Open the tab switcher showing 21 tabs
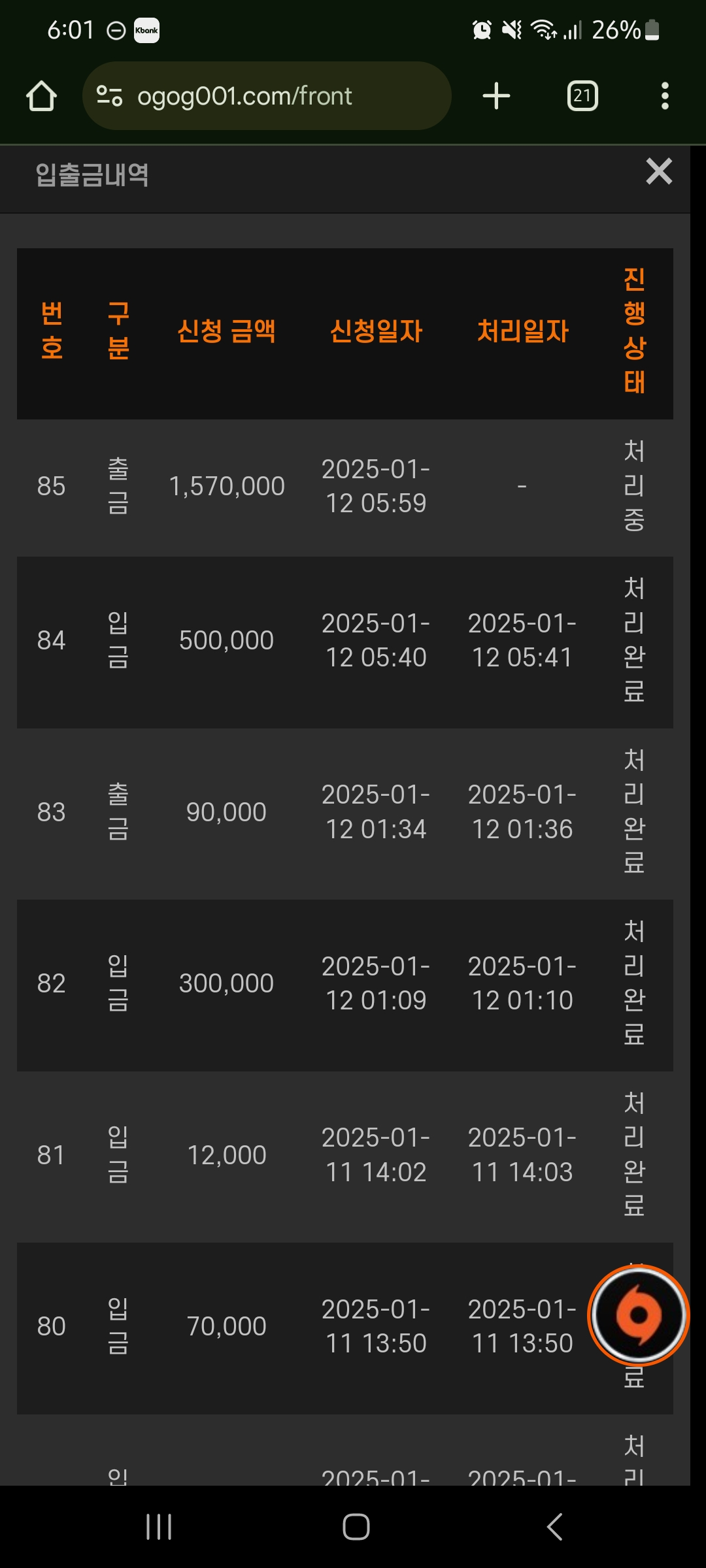The height and width of the screenshot is (1568, 706). click(x=582, y=96)
